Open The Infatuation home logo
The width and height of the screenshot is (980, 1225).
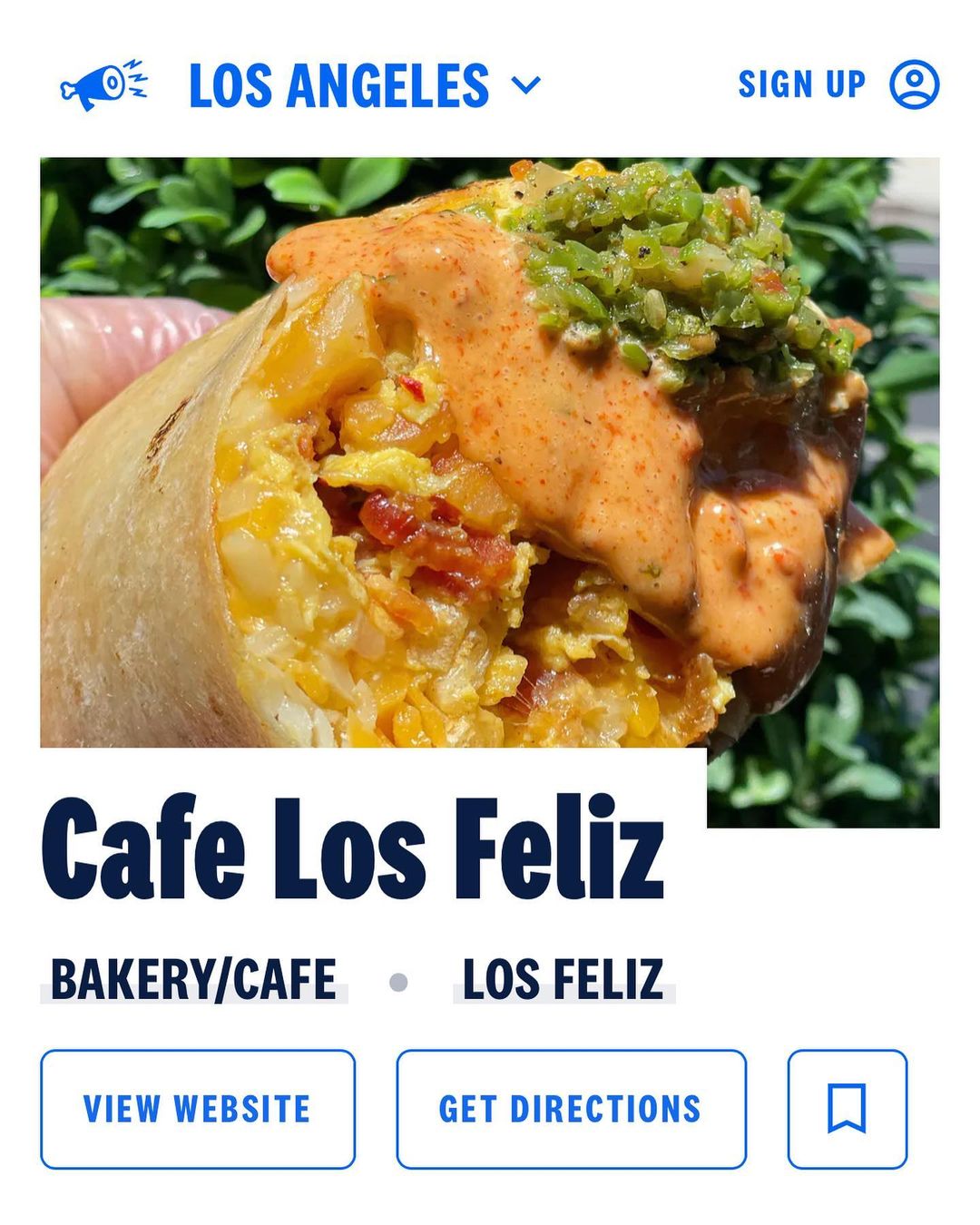[103, 84]
